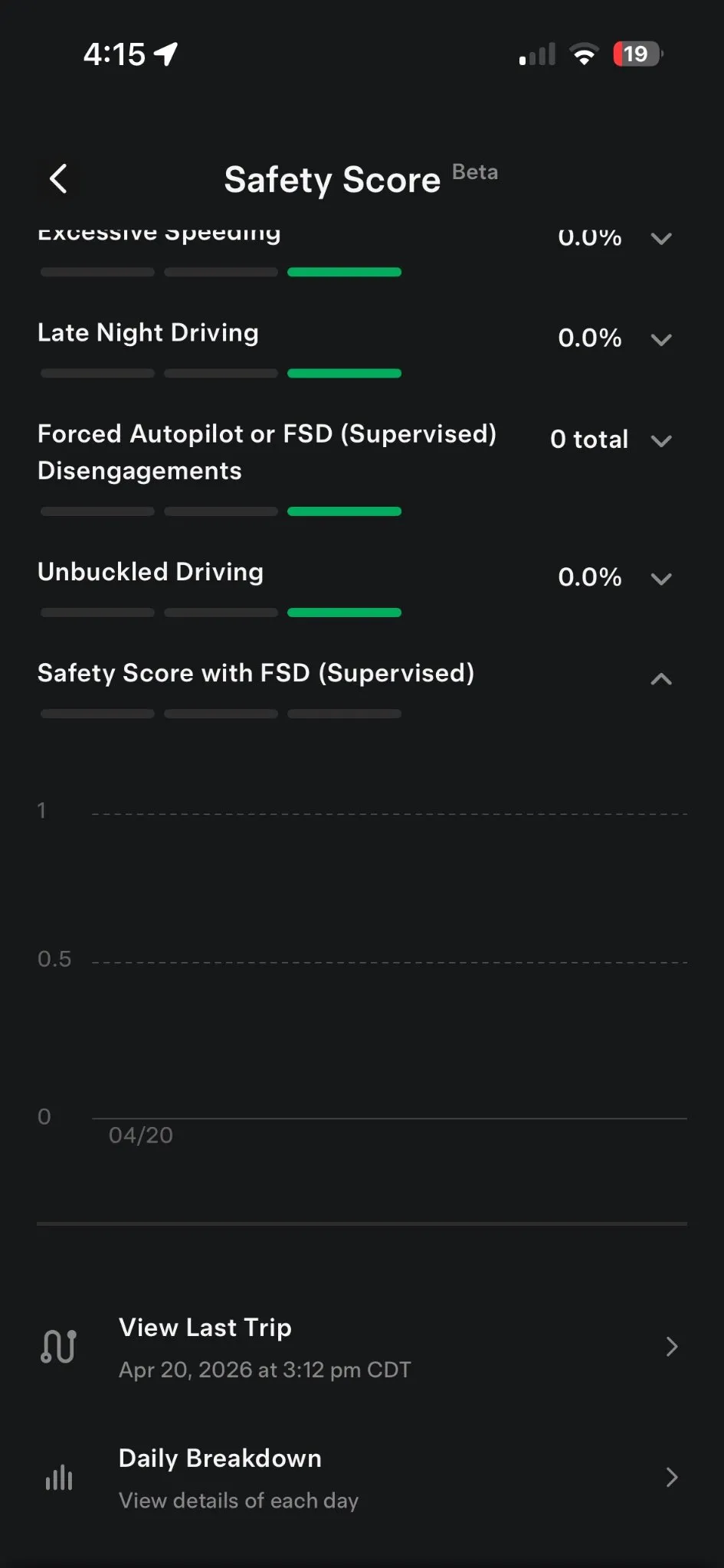The image size is (724, 1568).
Task: Expand the Excessive Speeding section
Action: coord(661,238)
